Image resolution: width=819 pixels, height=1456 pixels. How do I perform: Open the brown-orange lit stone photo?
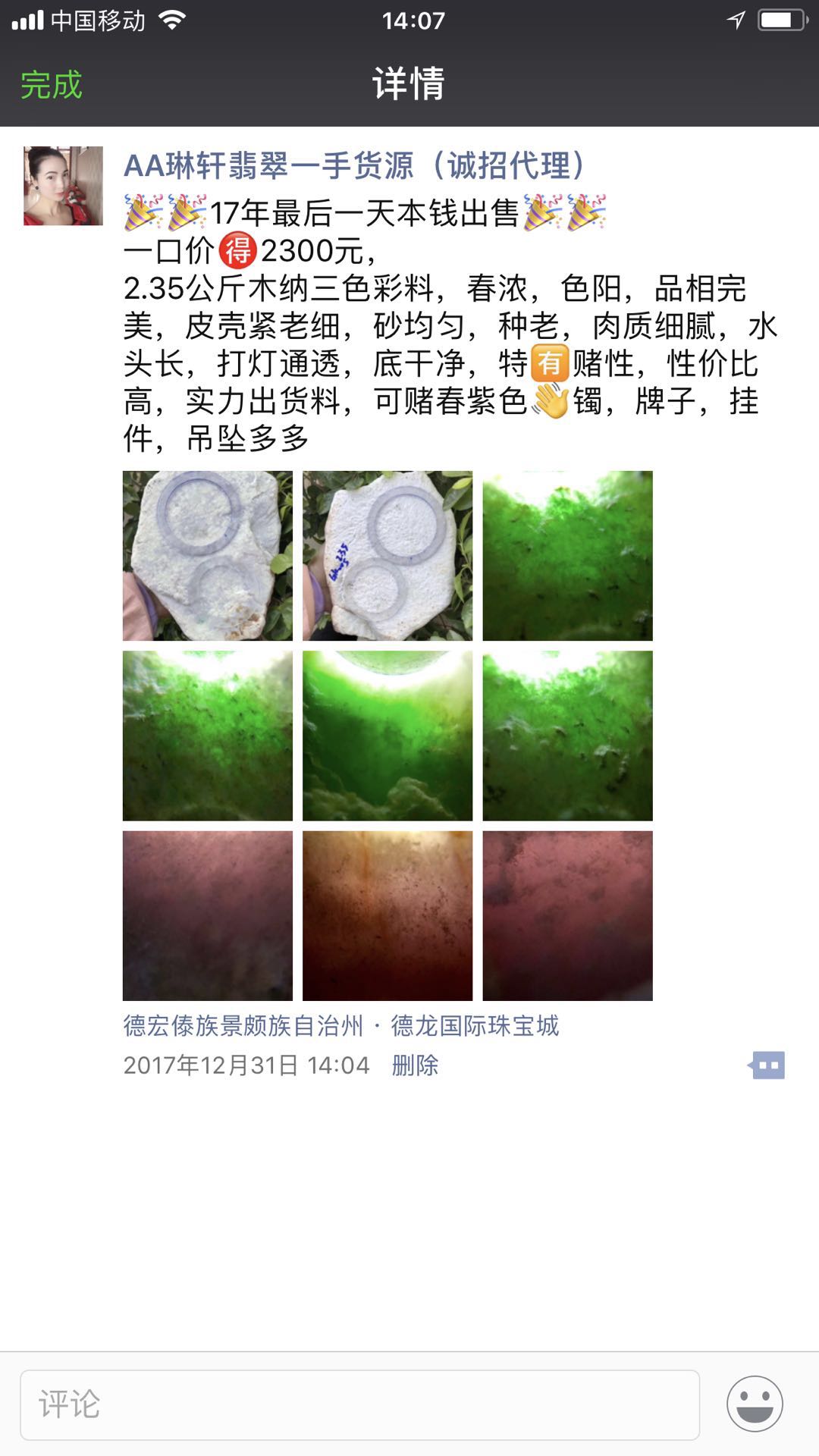[x=388, y=916]
